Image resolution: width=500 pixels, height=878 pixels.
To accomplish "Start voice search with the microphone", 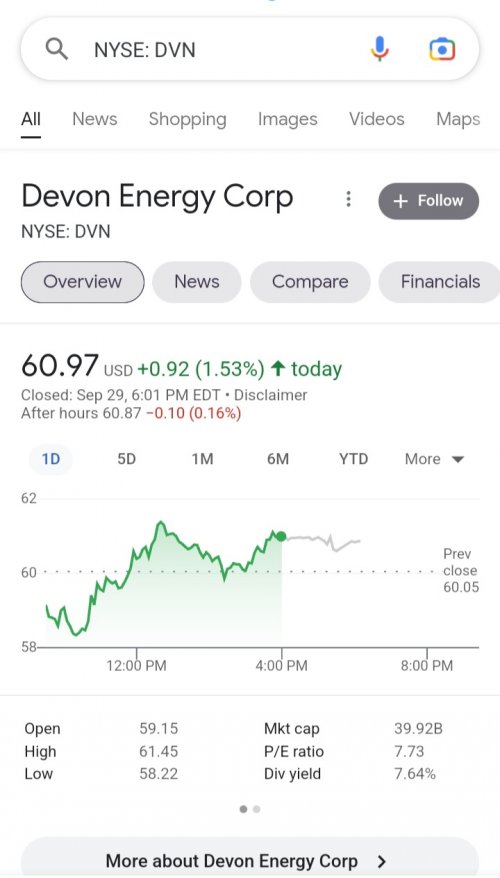I will click(380, 49).
